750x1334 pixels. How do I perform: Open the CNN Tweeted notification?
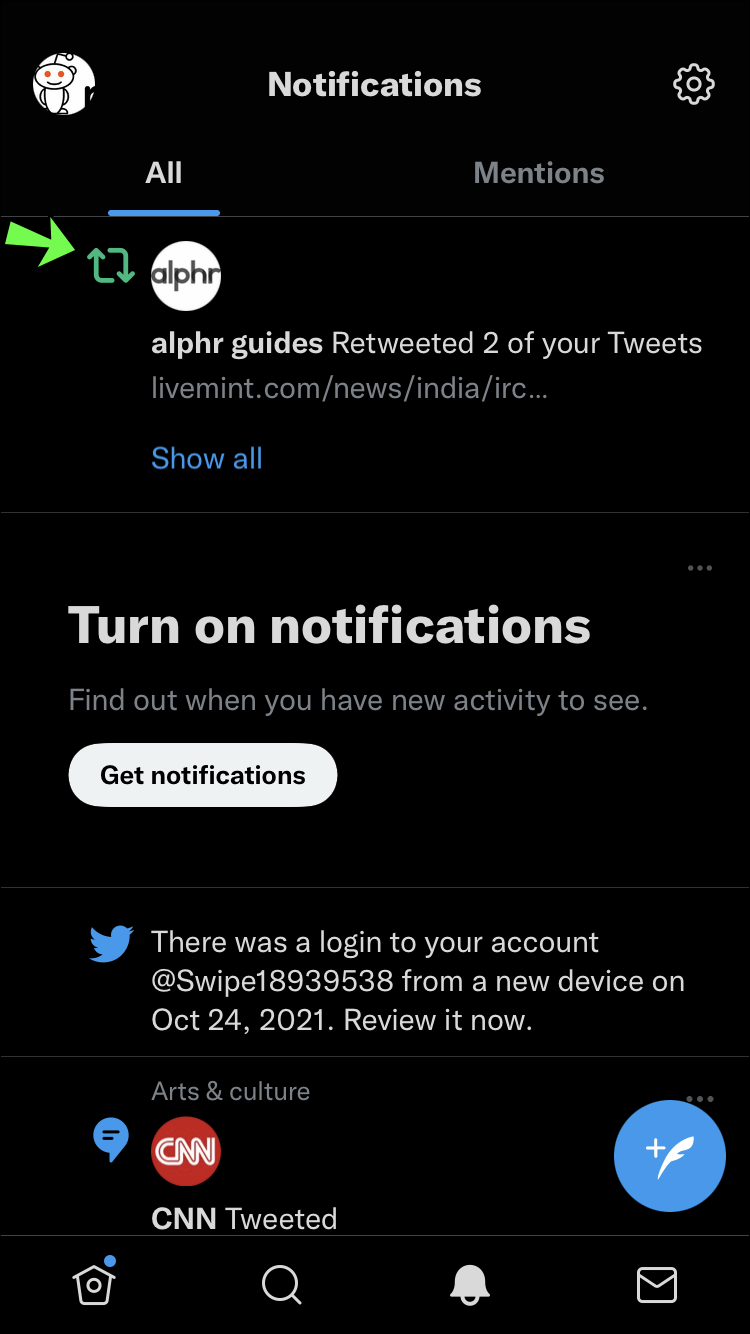pyautogui.click(x=244, y=1218)
